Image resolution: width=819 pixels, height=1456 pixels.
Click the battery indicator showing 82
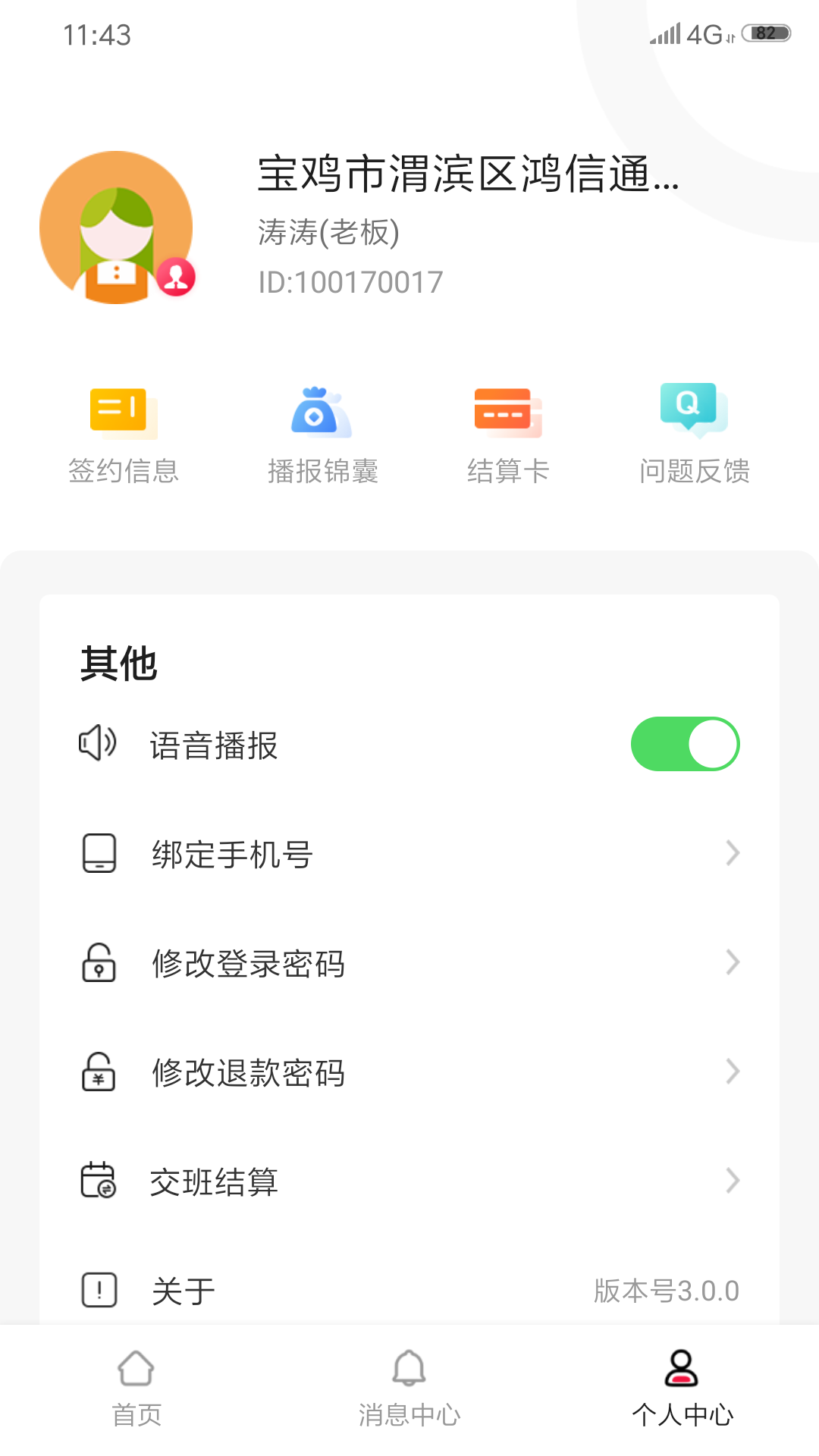(764, 33)
